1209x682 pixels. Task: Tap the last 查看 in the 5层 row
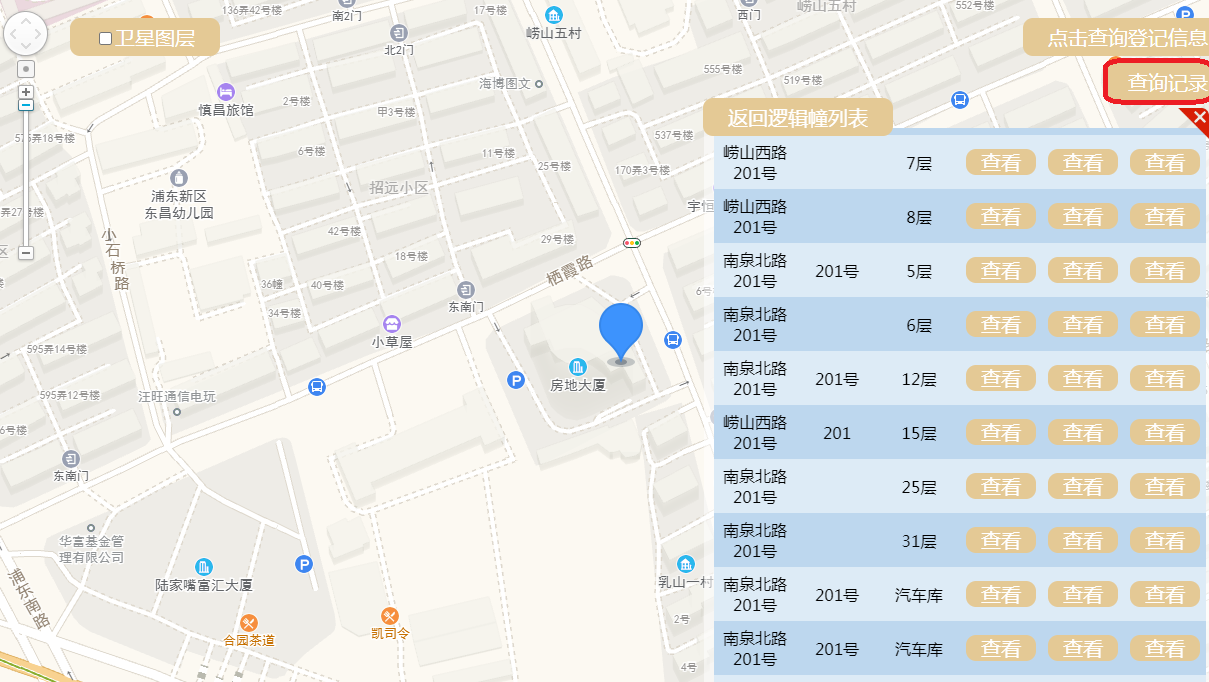[x=1165, y=270]
